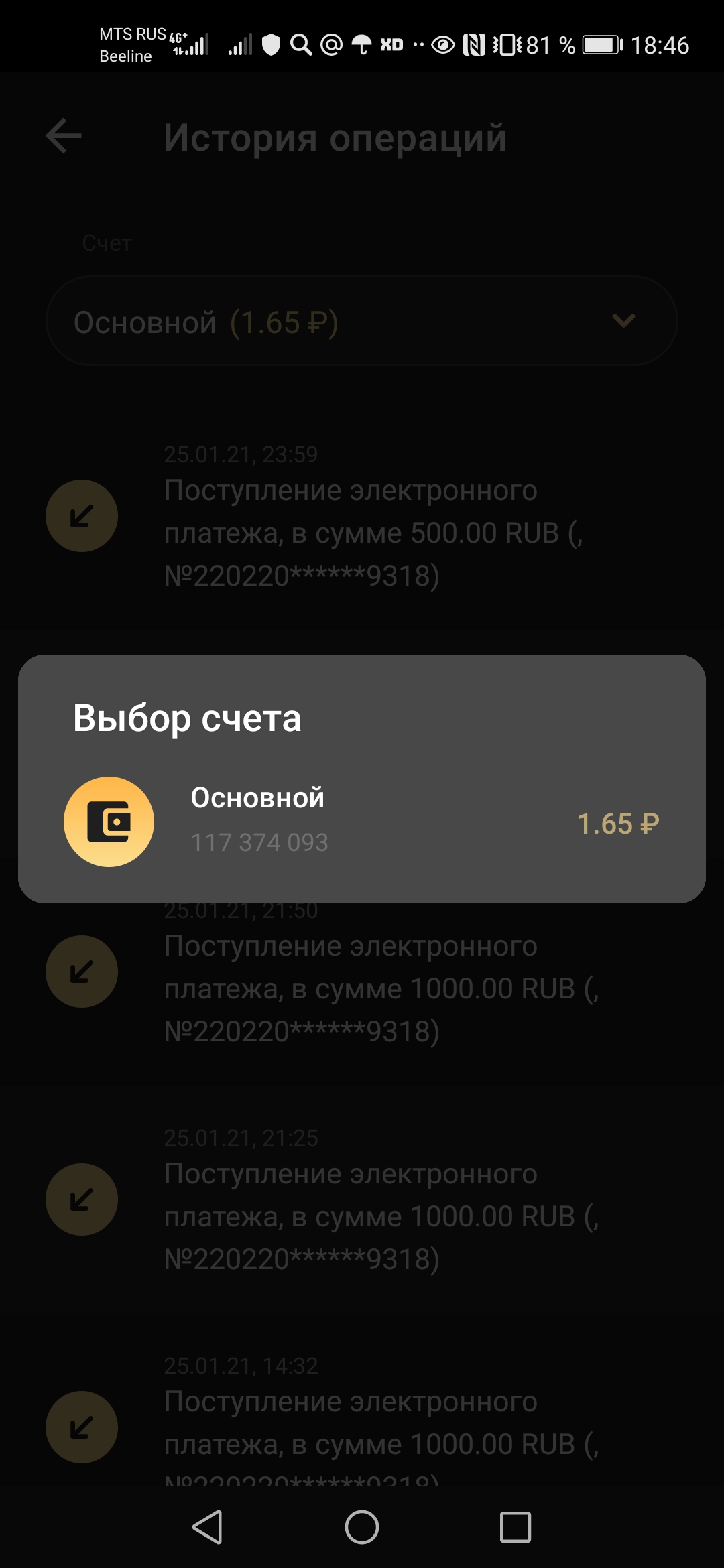Image resolution: width=724 pixels, height=1568 pixels.
Task: Go to the home screen
Action: click(361, 1526)
